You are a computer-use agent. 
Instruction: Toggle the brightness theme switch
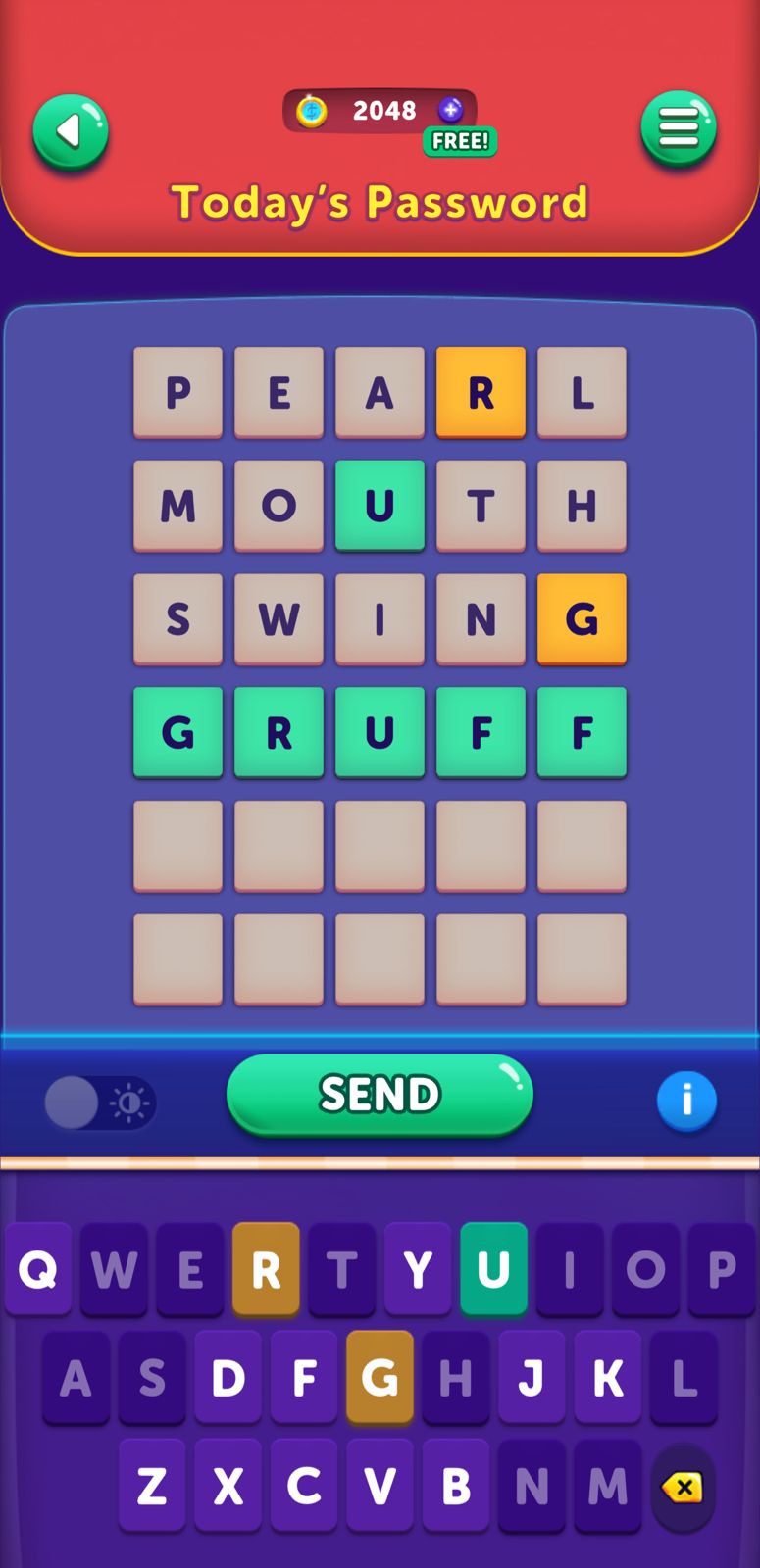(x=100, y=1103)
